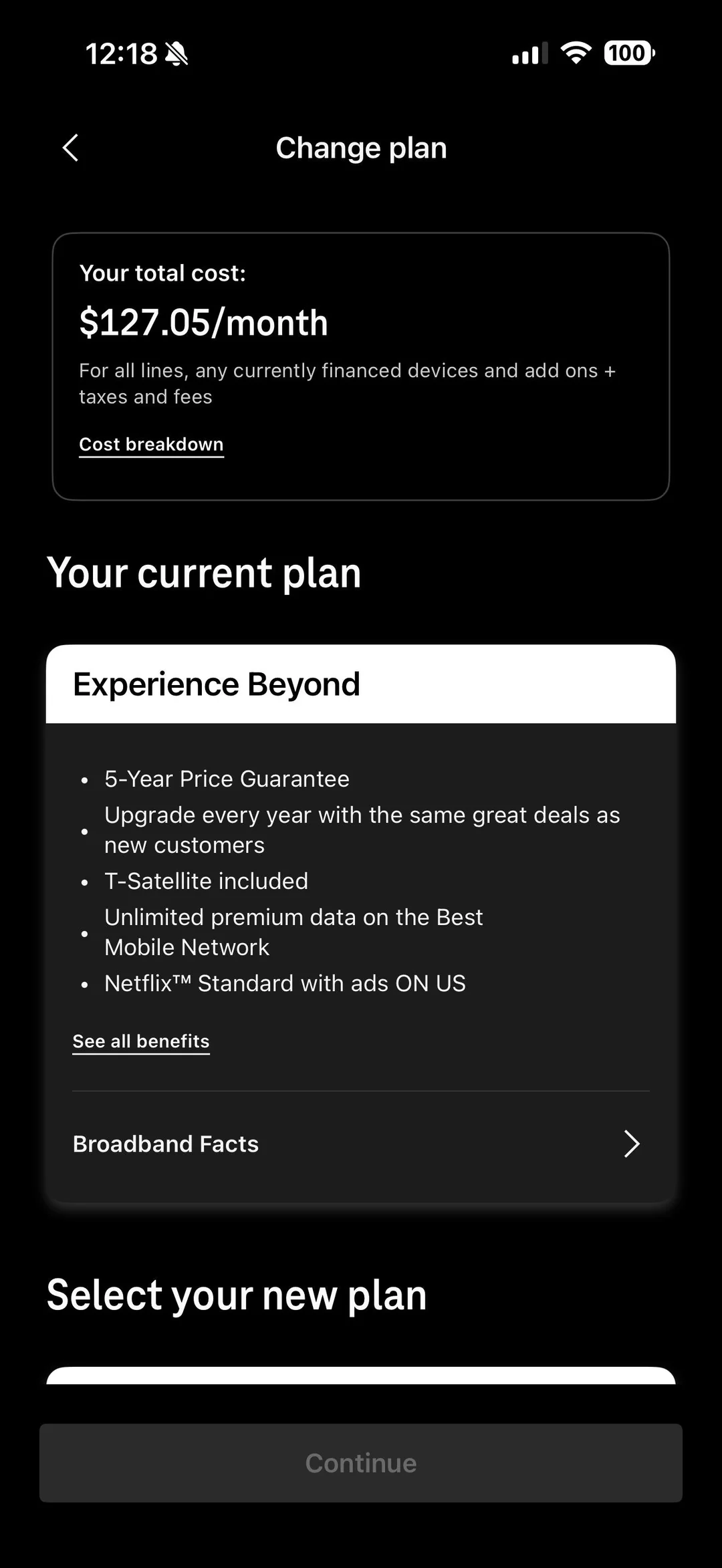Open Broadband Facts details
Image resolution: width=722 pixels, height=1568 pixels.
pos(361,1144)
